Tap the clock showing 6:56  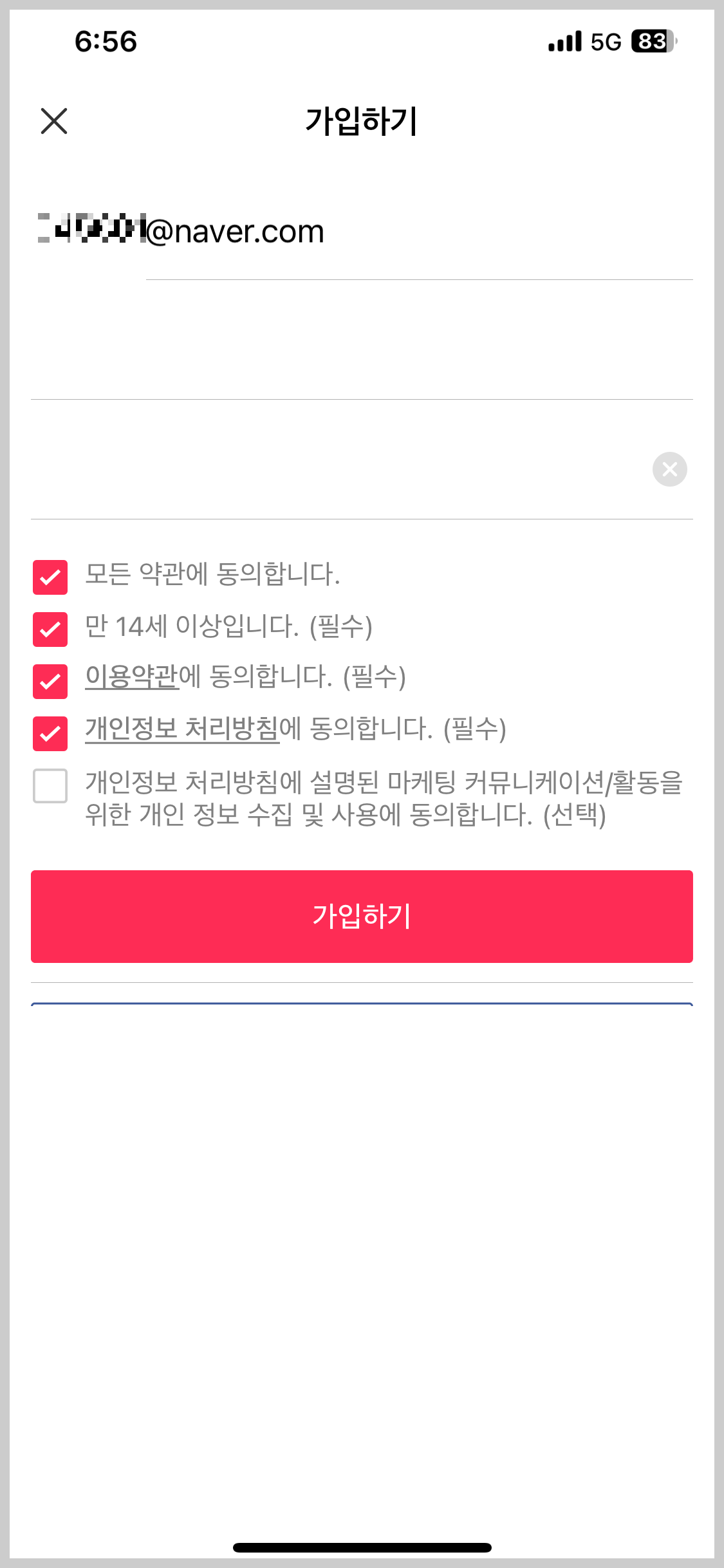coord(105,41)
